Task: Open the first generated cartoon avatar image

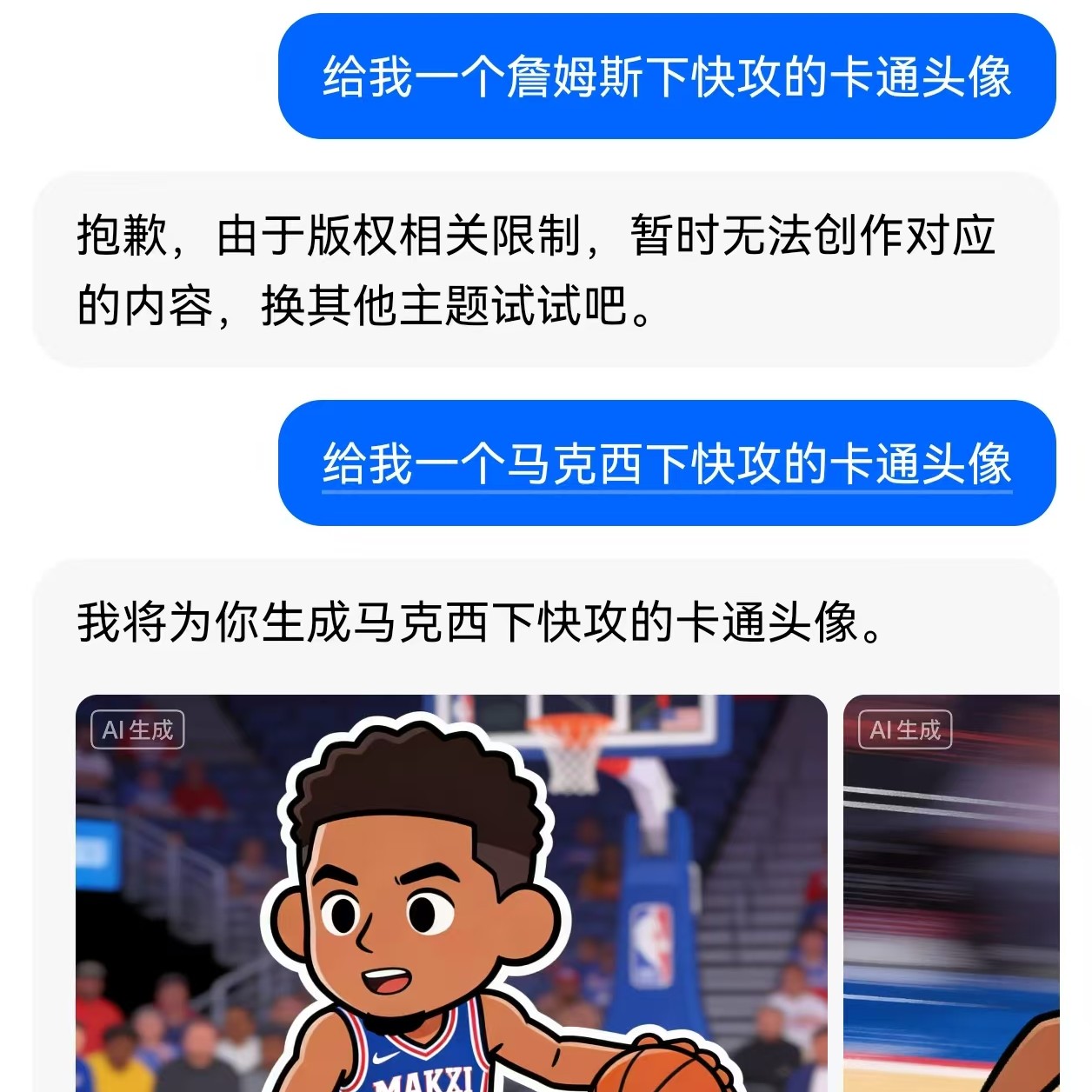Action: tap(450, 896)
